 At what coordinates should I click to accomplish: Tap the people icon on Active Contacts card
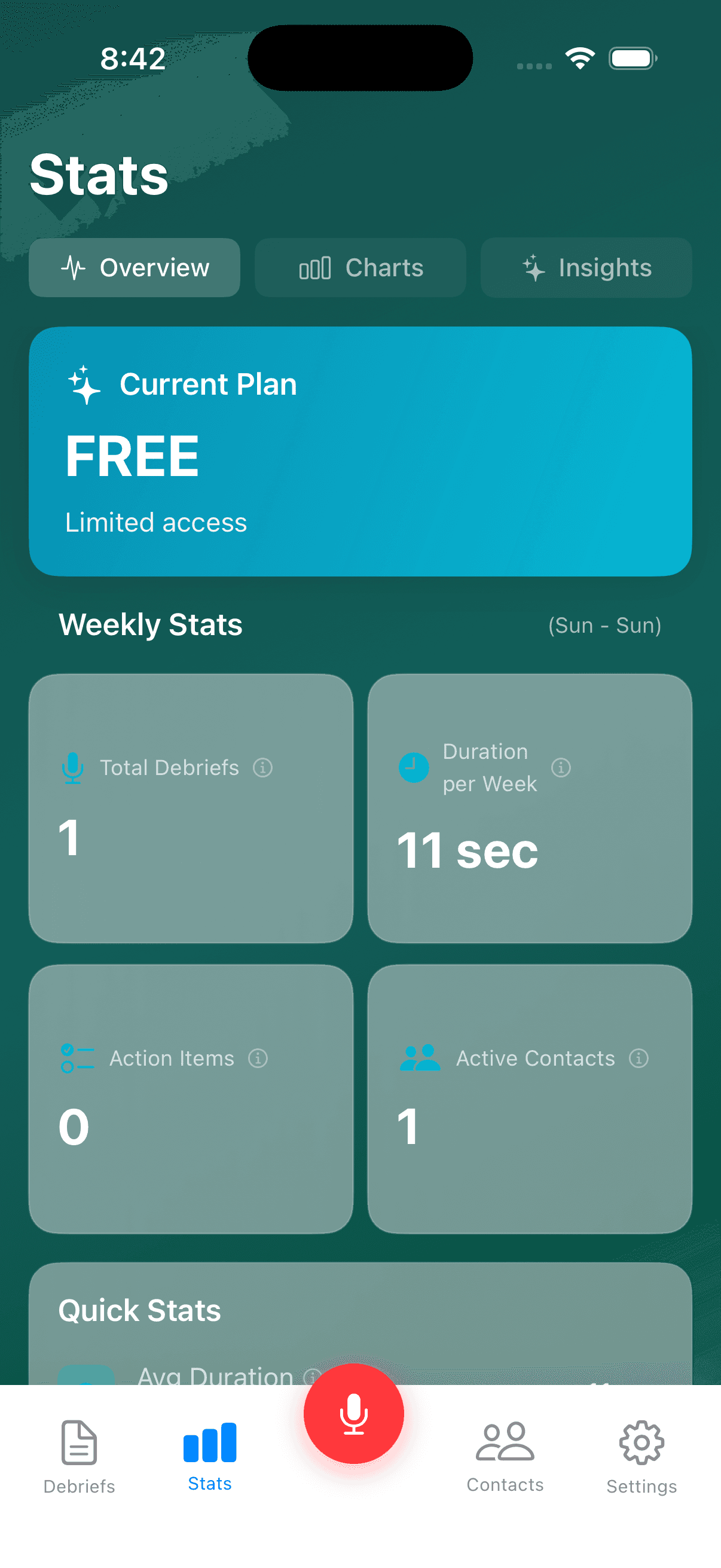pos(421,1058)
